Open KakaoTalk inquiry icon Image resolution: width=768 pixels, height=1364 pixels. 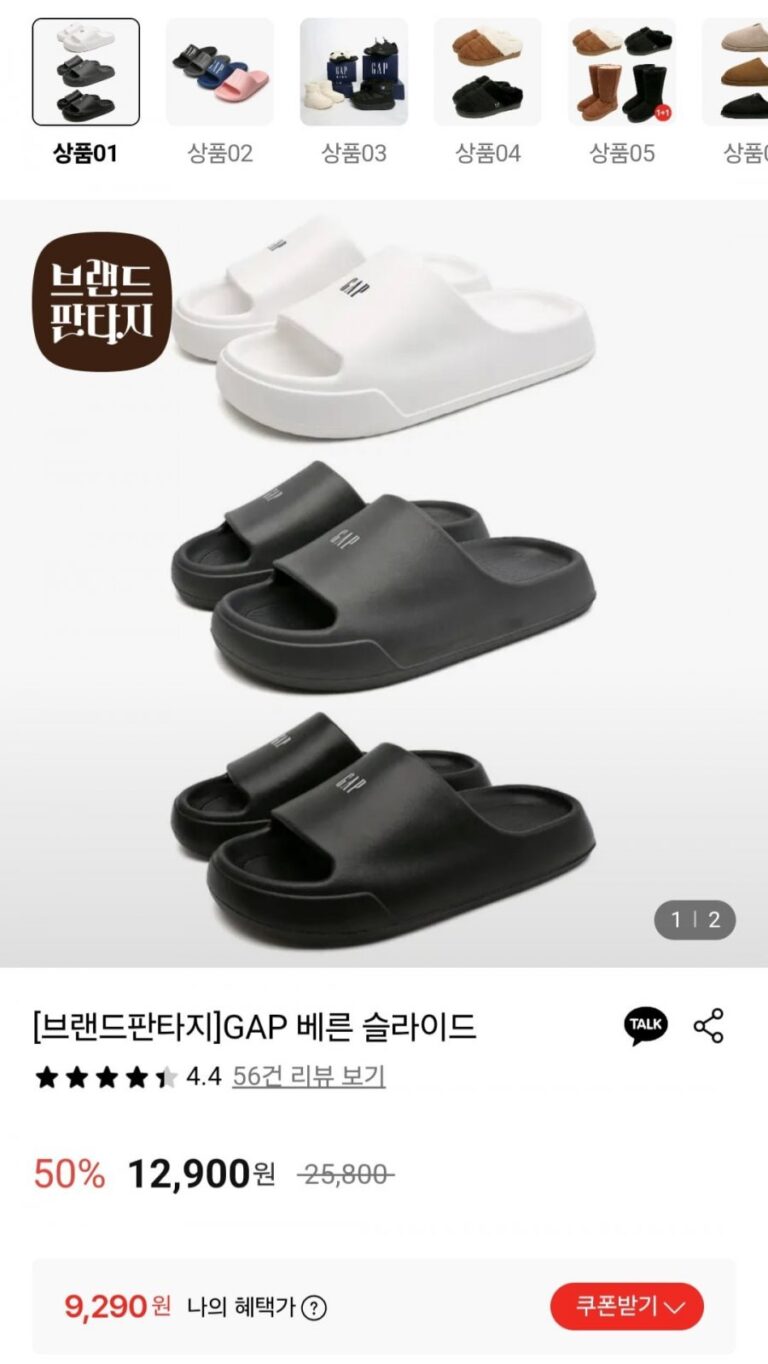[646, 1026]
